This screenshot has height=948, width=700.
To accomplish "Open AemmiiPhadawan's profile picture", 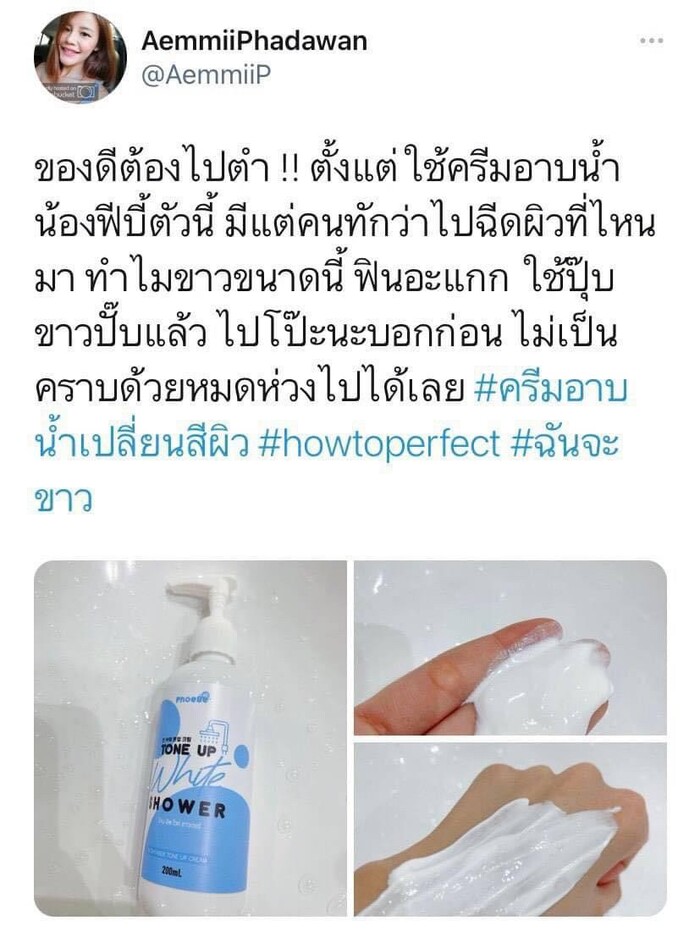I will click(80, 58).
